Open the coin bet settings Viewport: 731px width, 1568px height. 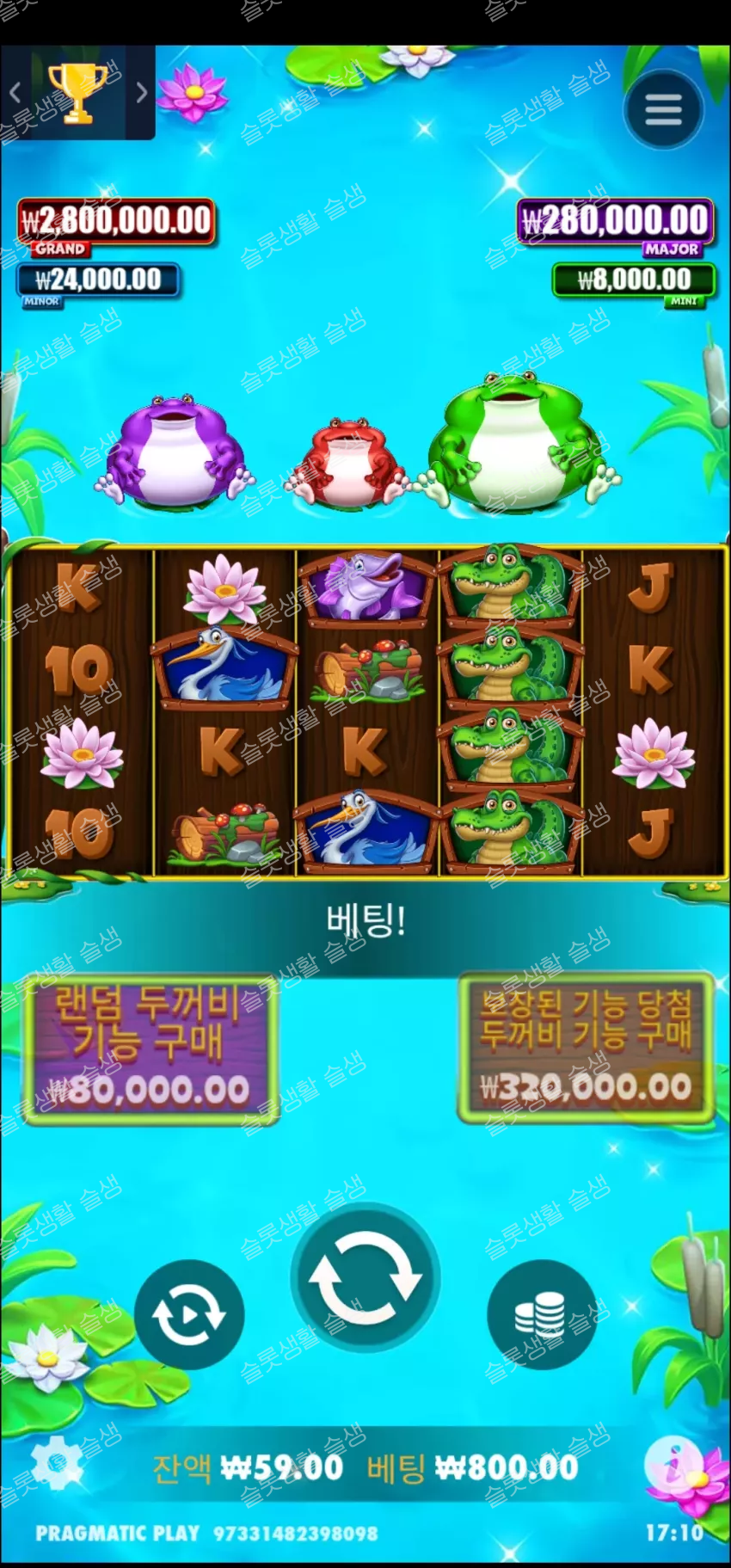(541, 1315)
